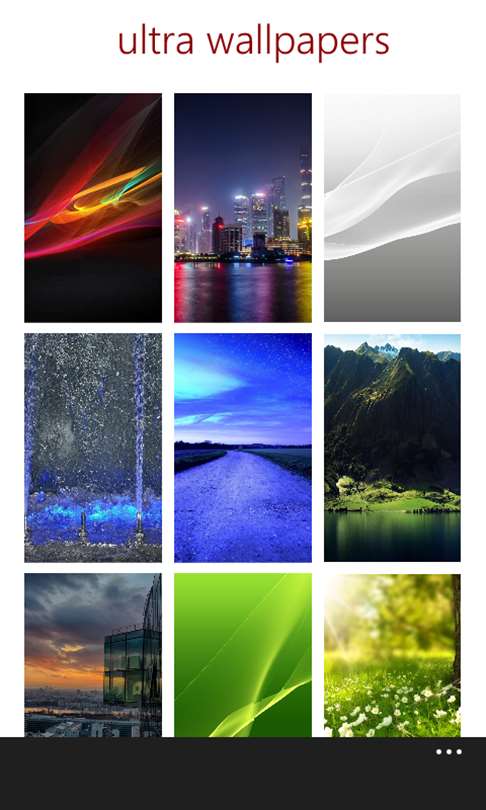Screen dimensions: 486x810
Task: Select the green mountain lake wallpaper
Action: [392, 447]
